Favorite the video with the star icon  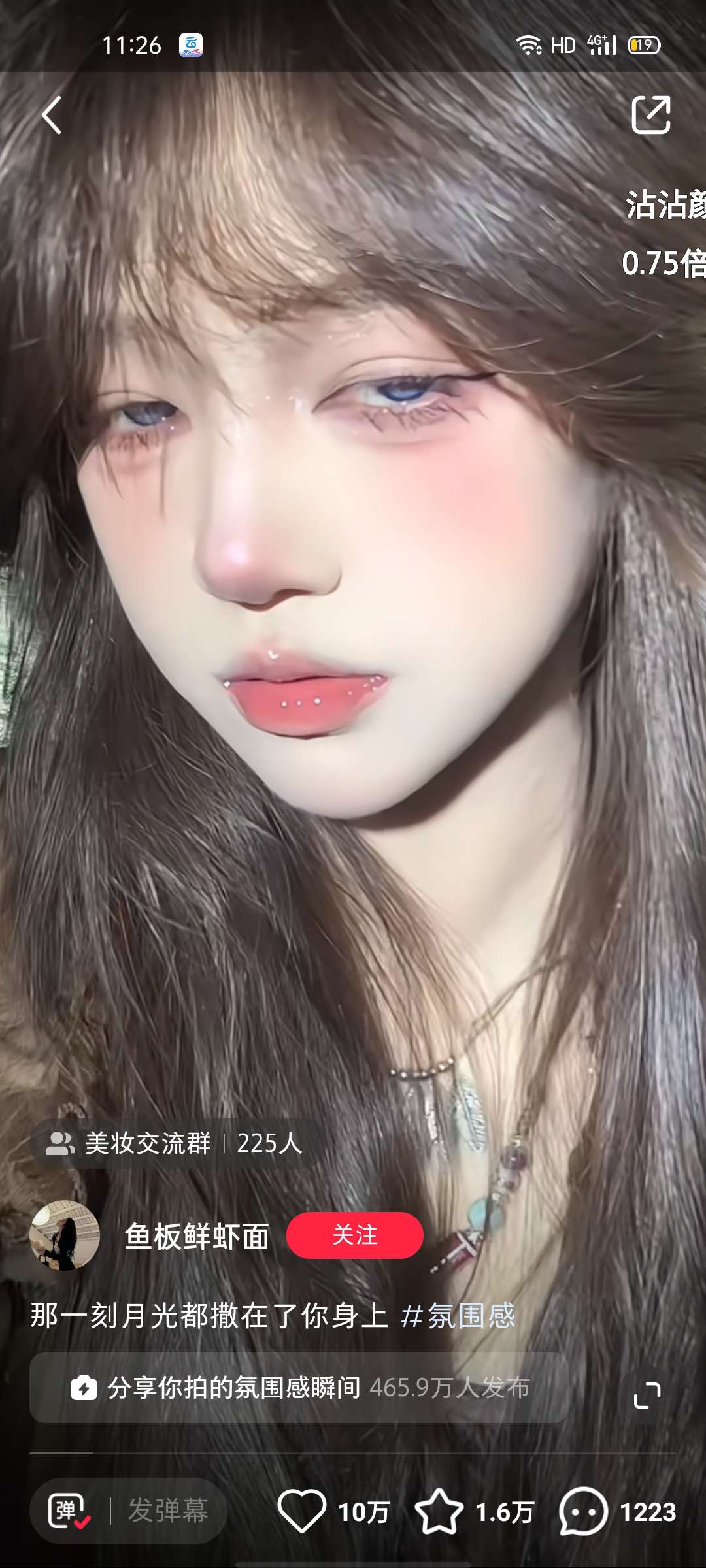coord(439,1511)
